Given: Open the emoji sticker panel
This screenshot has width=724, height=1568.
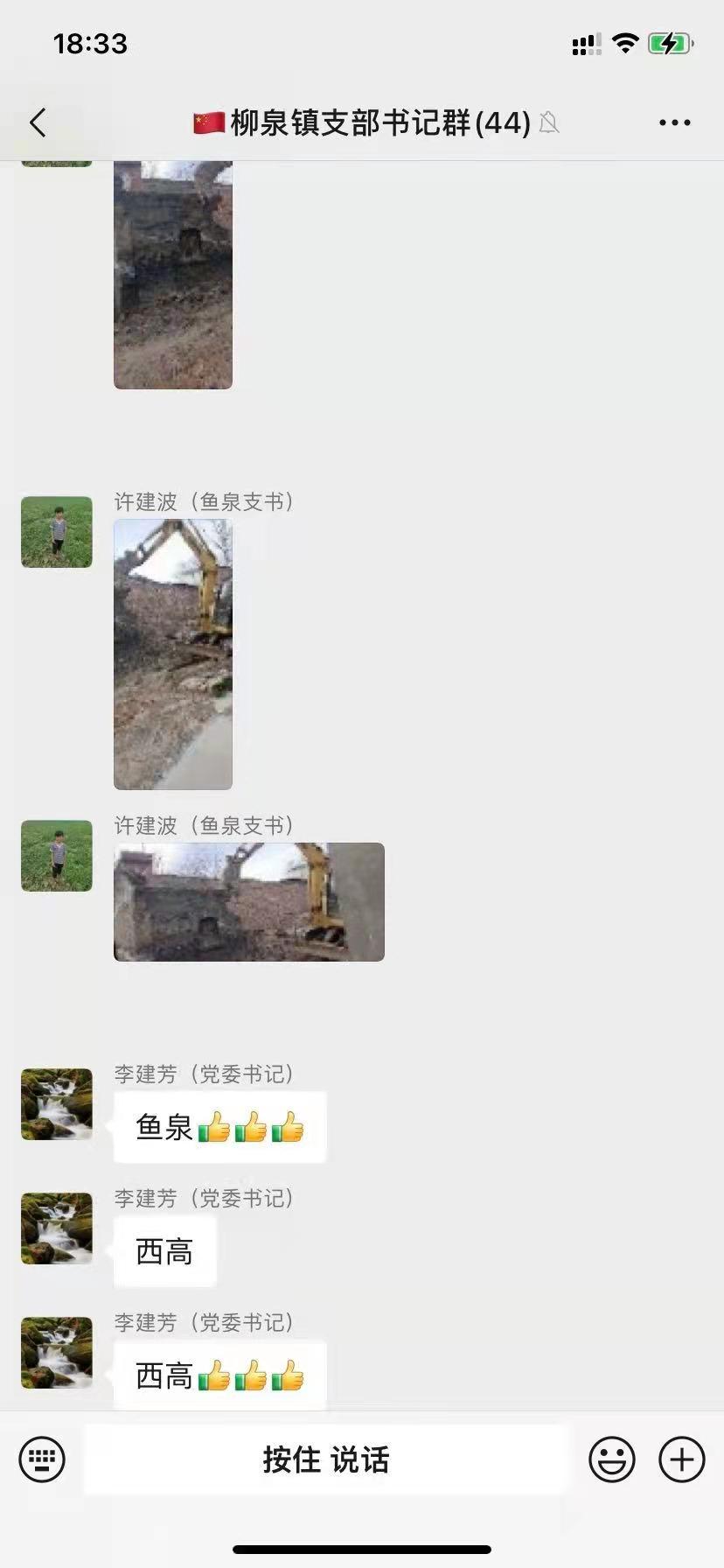Looking at the screenshot, I should (x=611, y=1459).
